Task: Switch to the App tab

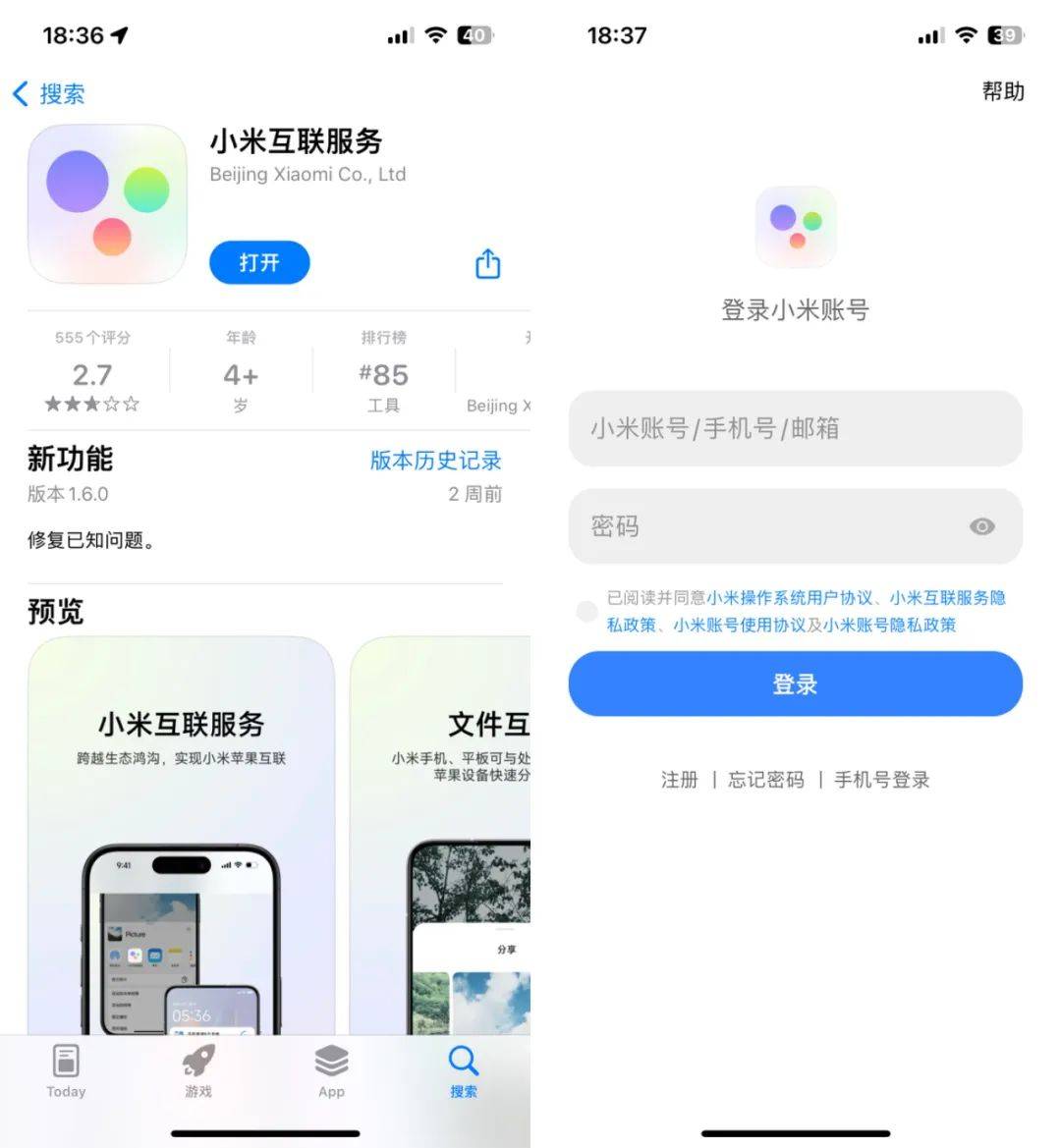Action: 331,1071
